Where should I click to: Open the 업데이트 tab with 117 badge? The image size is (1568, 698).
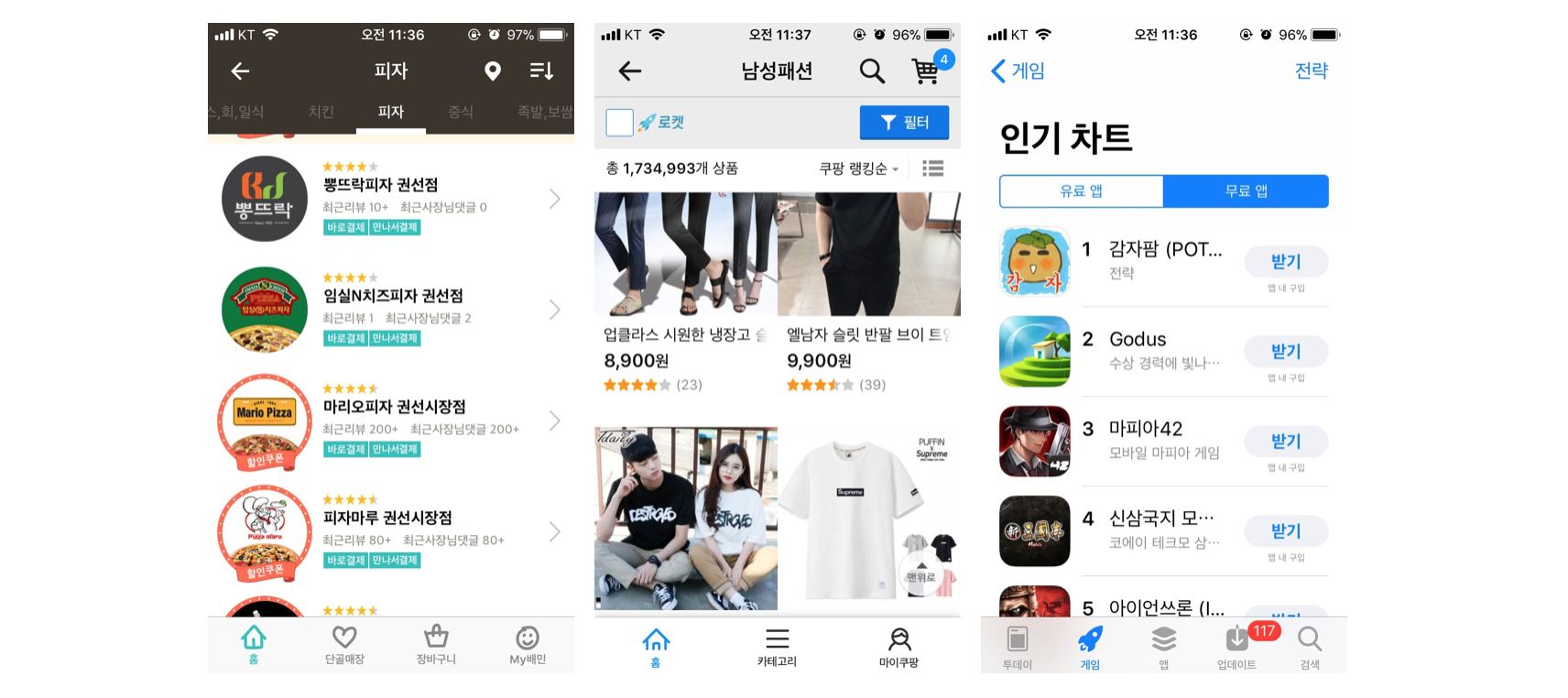[x=1236, y=647]
